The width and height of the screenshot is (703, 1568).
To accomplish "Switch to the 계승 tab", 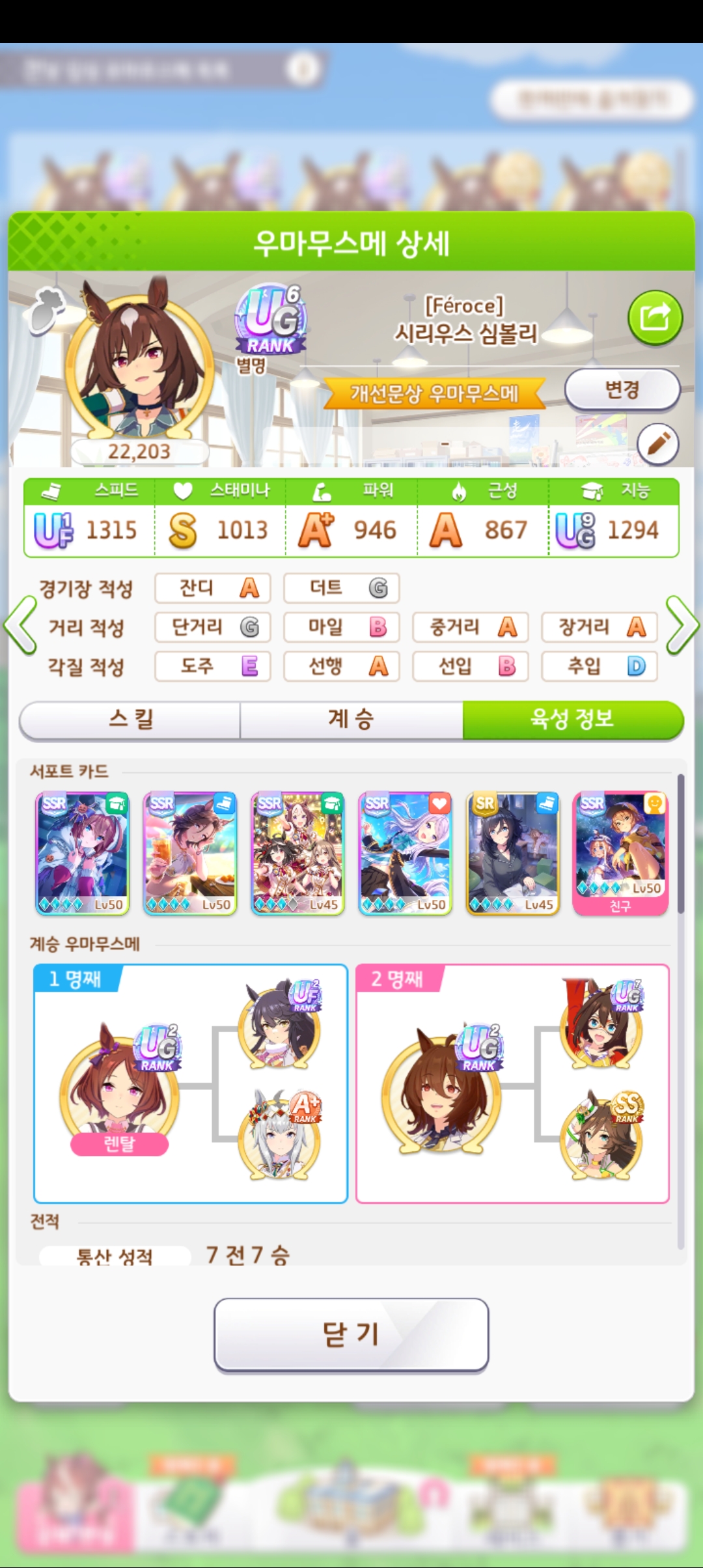I will tap(351, 720).
